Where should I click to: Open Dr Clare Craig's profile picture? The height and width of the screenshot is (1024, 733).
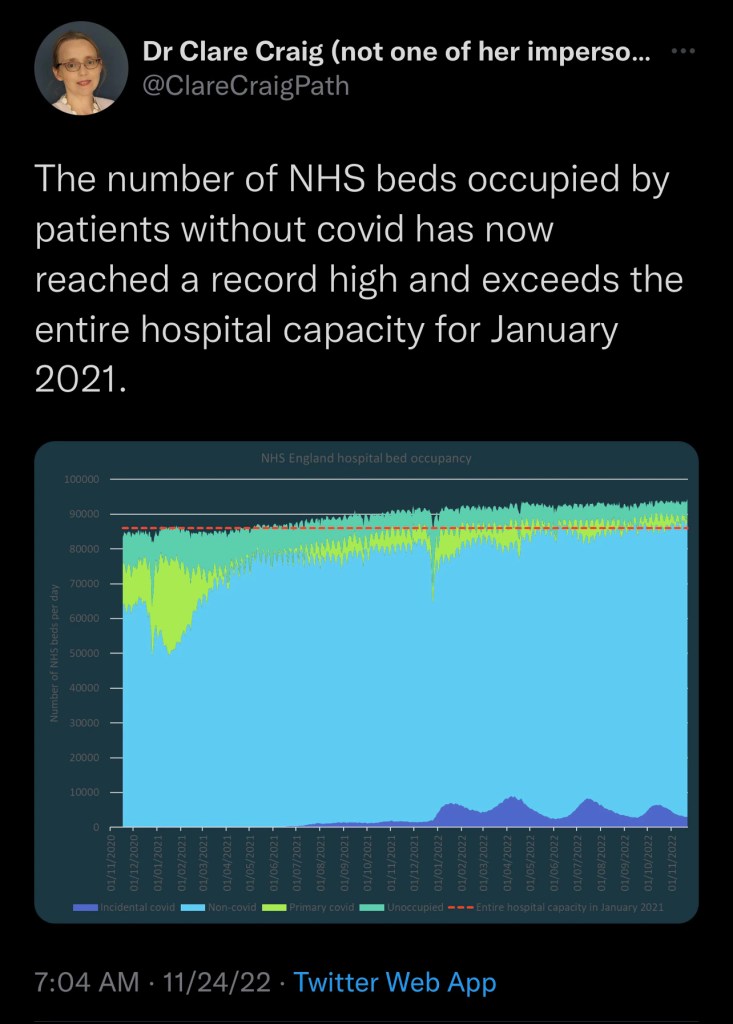pos(80,68)
